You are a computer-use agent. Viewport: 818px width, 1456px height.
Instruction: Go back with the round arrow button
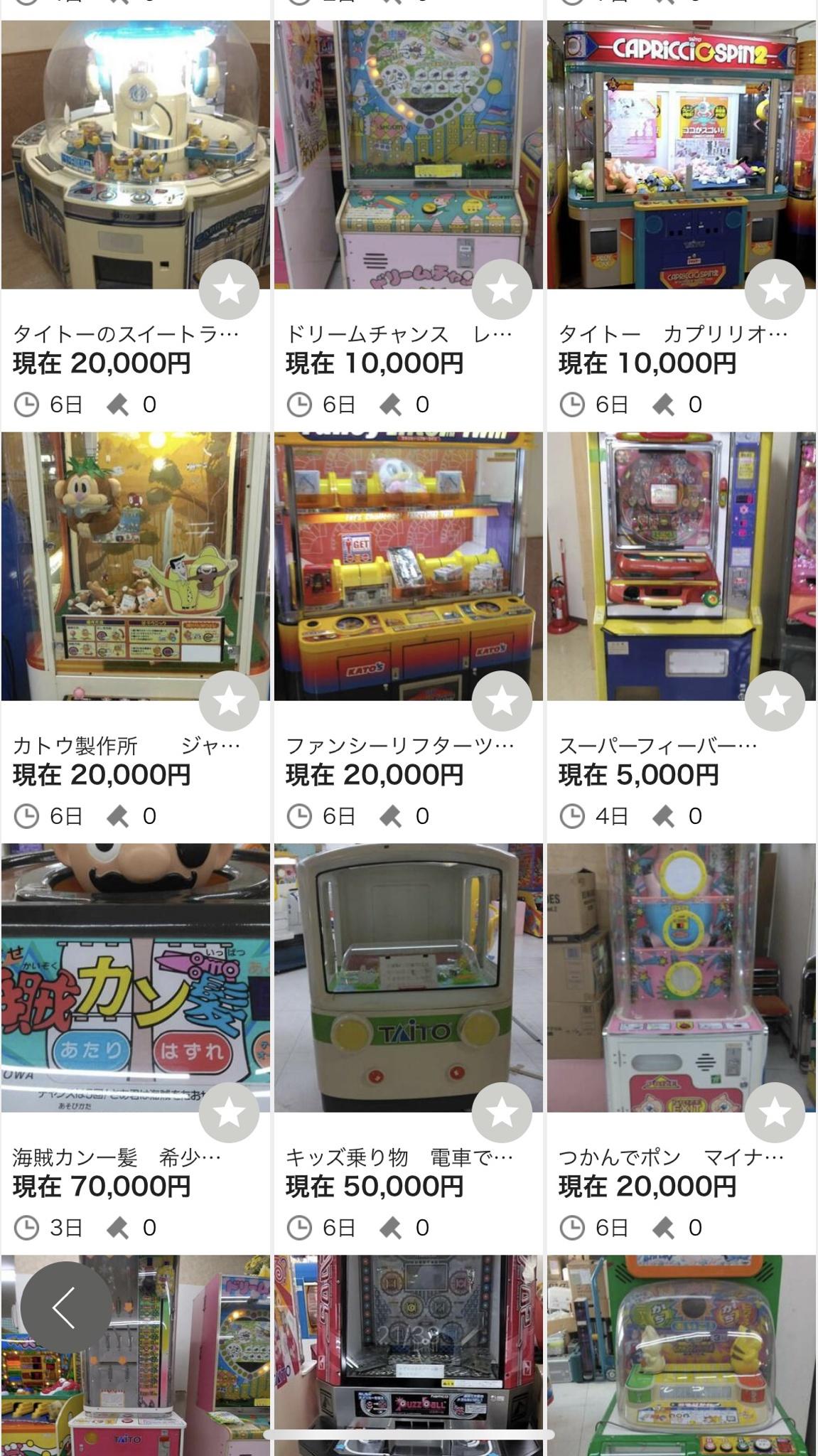coord(65,1307)
